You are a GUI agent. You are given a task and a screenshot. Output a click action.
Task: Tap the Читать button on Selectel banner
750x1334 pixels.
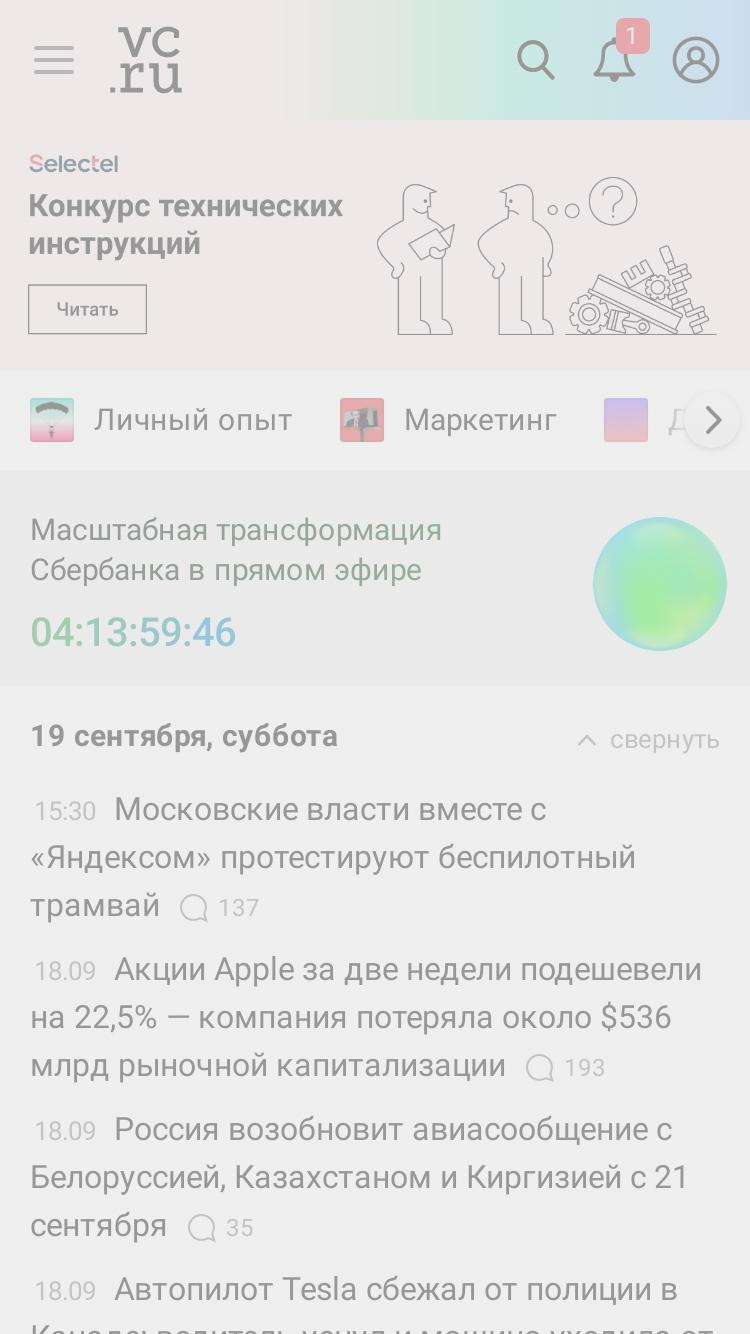click(87, 309)
